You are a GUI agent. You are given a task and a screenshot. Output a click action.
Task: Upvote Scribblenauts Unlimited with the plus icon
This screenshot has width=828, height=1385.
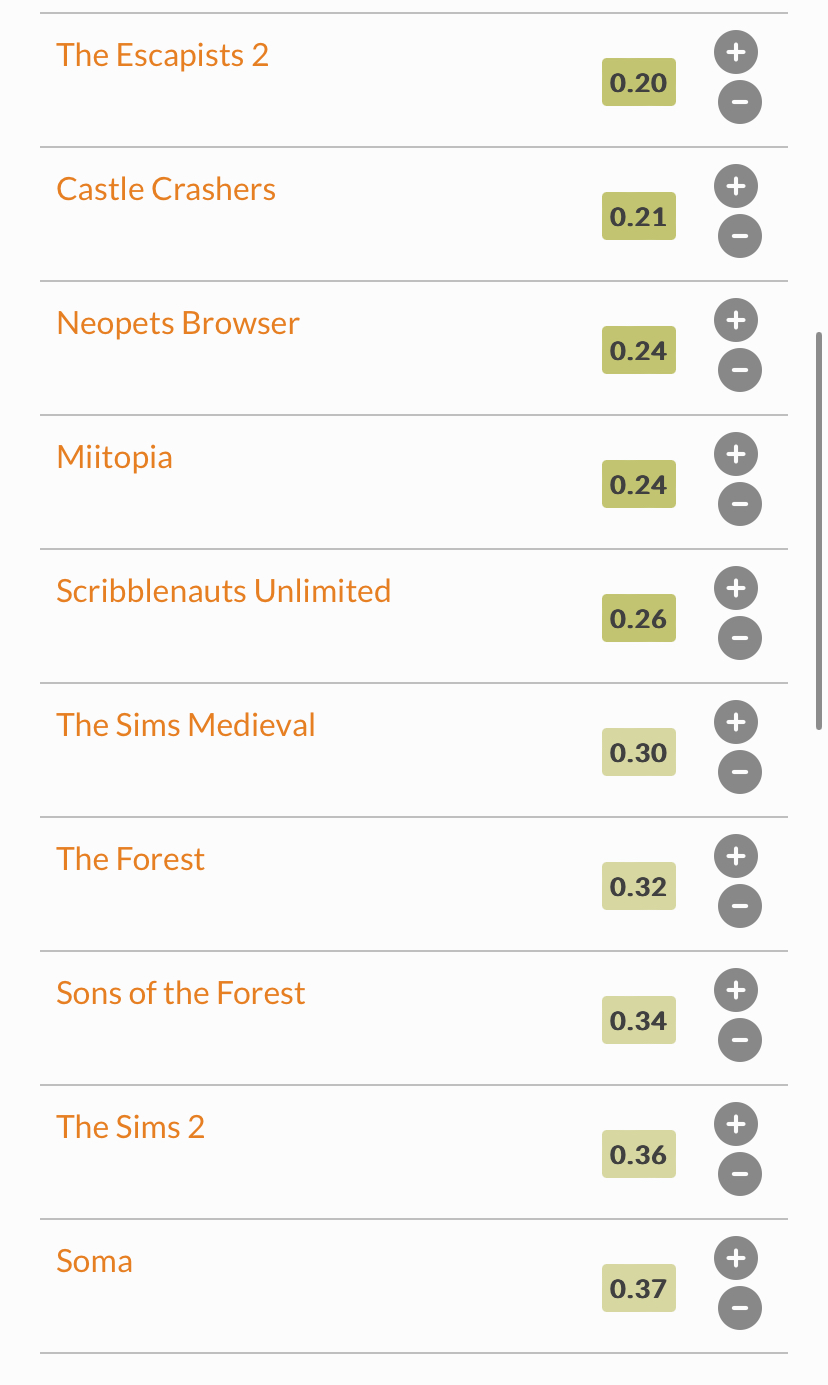coord(736,588)
